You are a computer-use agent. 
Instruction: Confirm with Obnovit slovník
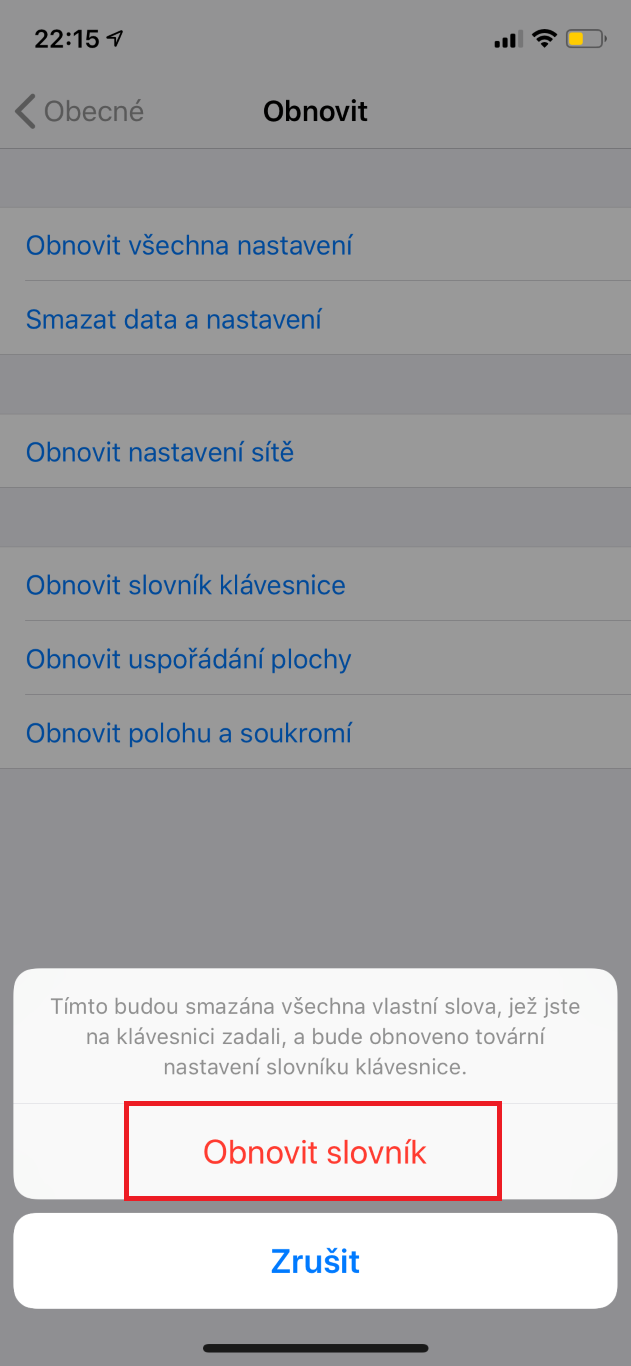click(x=314, y=1152)
